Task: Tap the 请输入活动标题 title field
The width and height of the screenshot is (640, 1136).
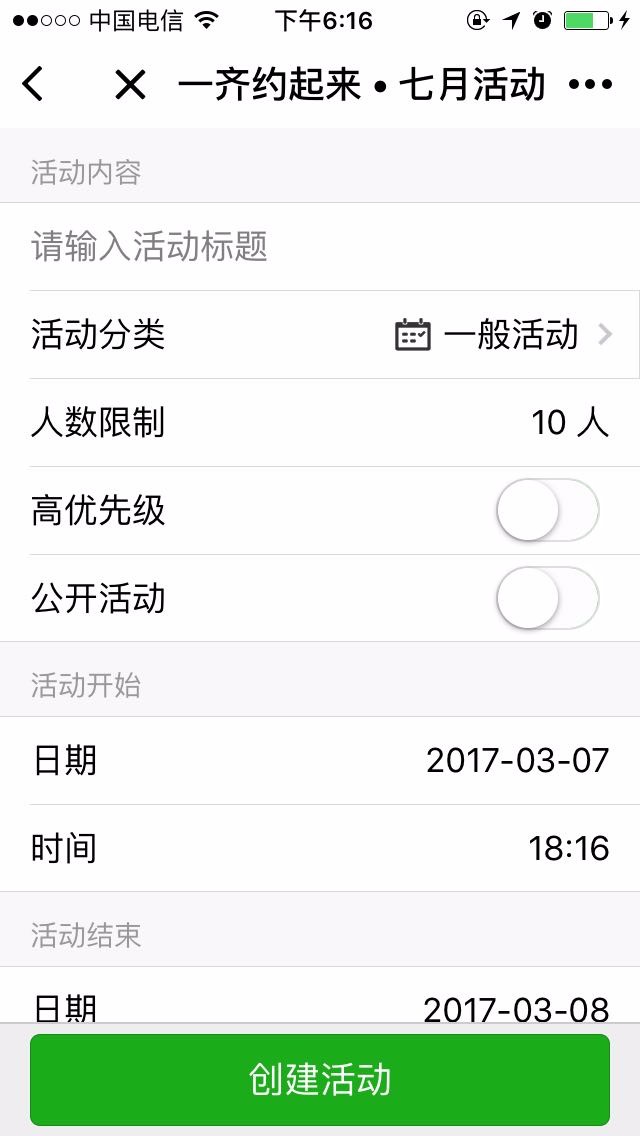Action: click(320, 247)
